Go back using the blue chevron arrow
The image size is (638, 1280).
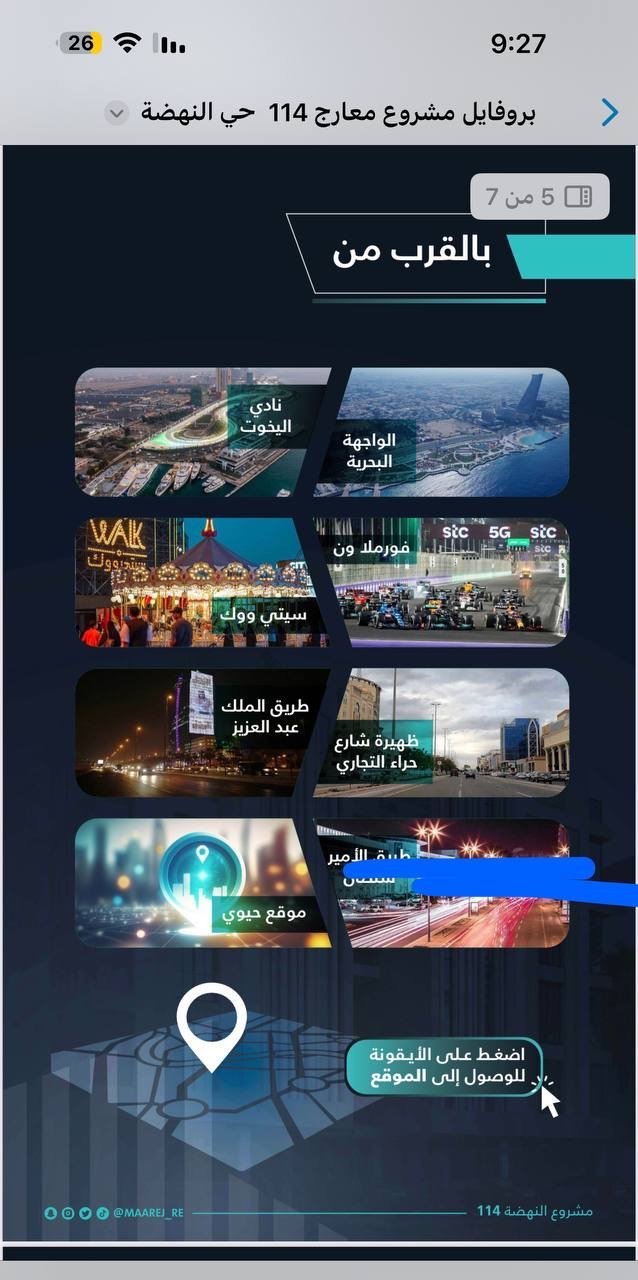point(609,113)
